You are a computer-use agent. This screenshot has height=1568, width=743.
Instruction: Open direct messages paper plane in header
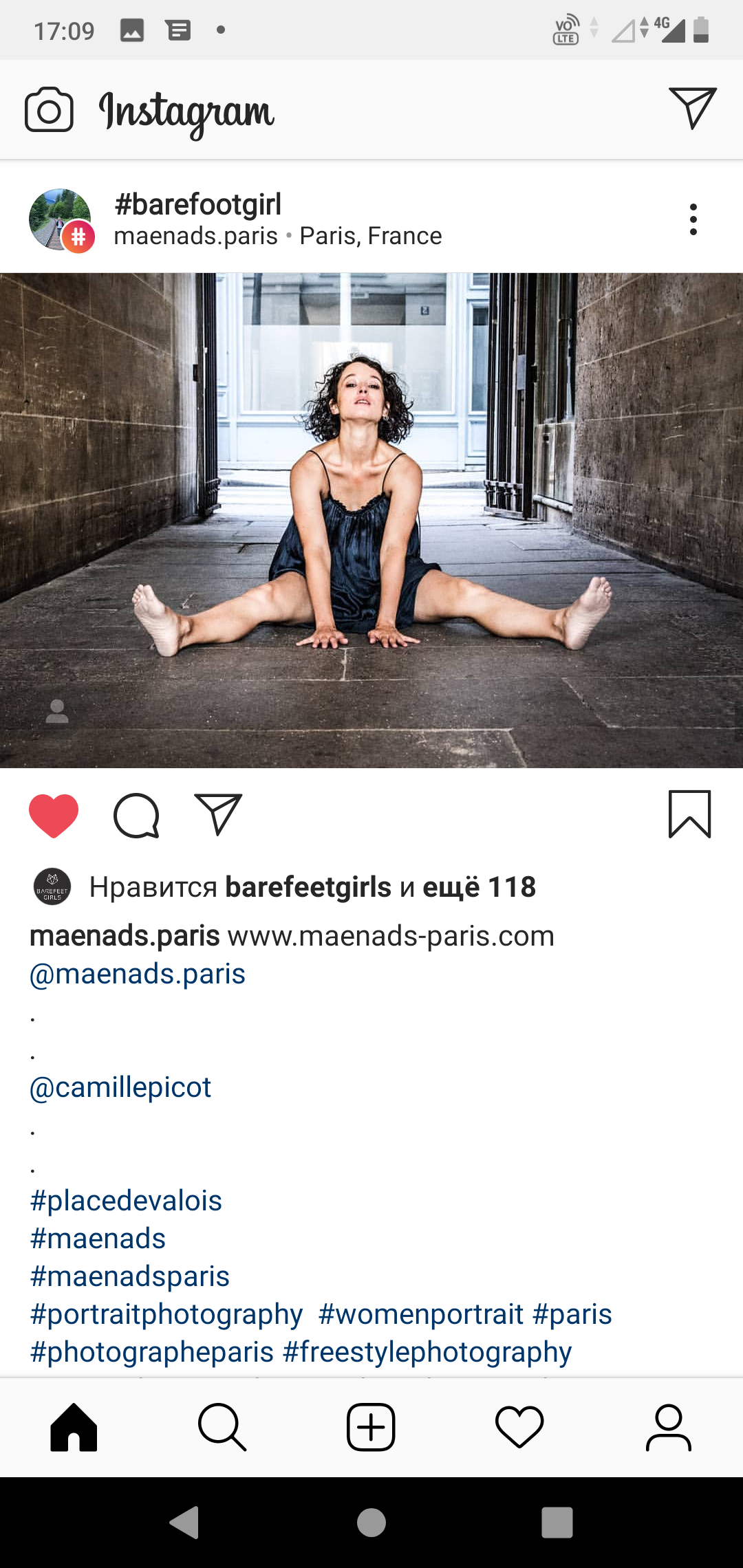(x=693, y=108)
